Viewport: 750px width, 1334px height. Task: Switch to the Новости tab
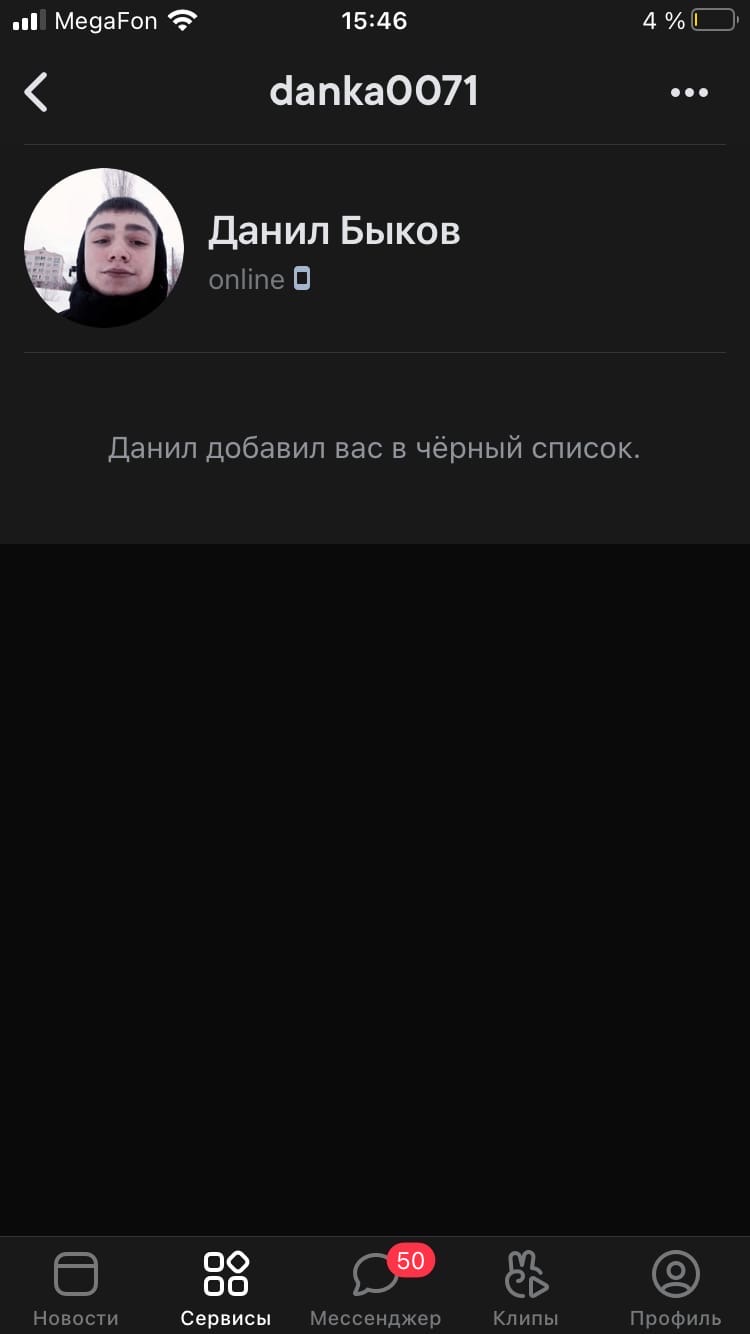(75, 1288)
